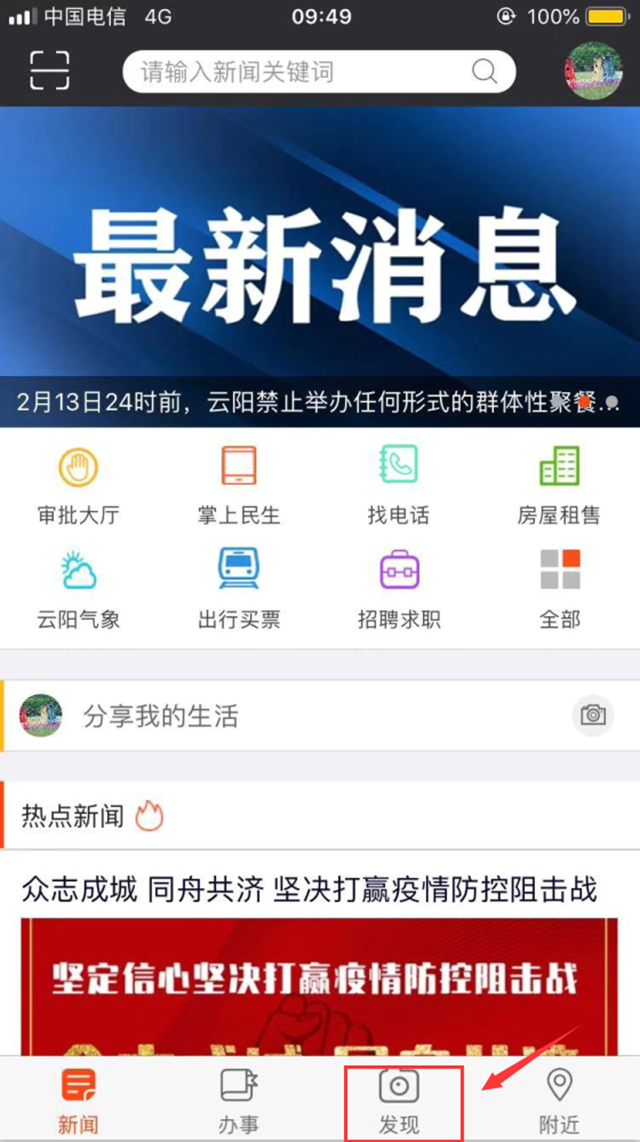Select the 找电话 shortcut
640x1142 pixels.
(399, 485)
